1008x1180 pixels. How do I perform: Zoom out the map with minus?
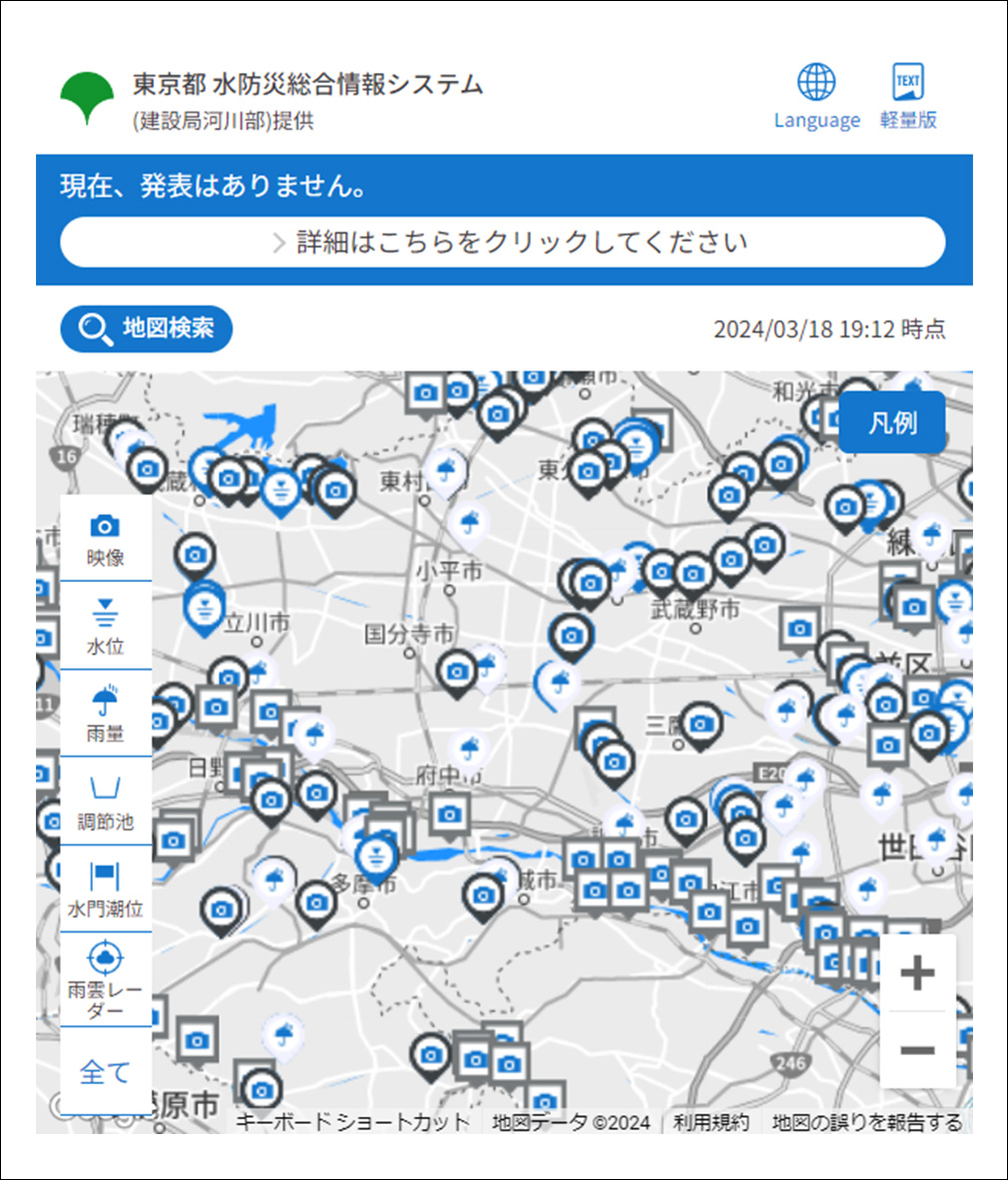[x=917, y=1049]
